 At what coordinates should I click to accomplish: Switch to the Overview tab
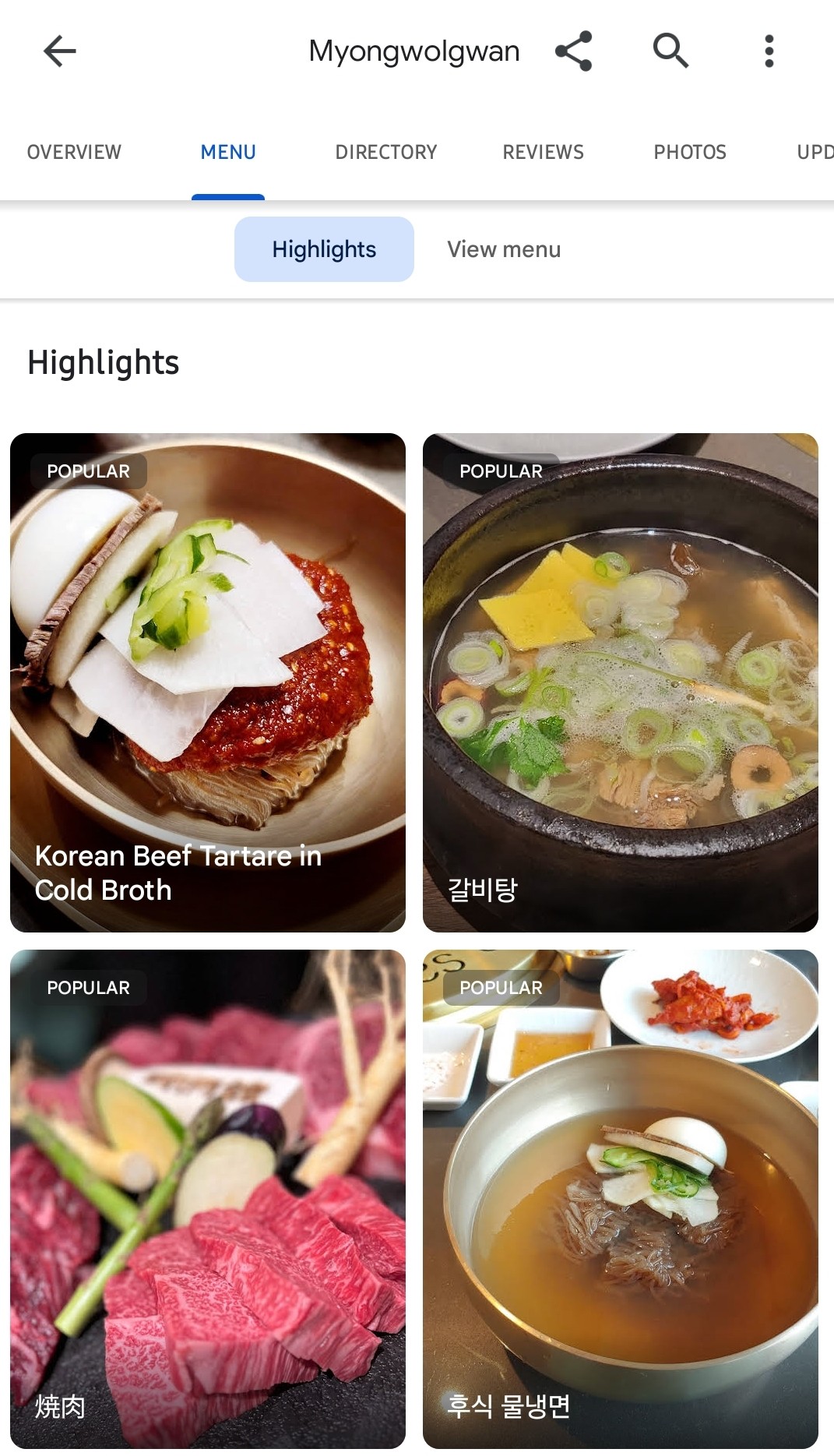click(x=74, y=152)
